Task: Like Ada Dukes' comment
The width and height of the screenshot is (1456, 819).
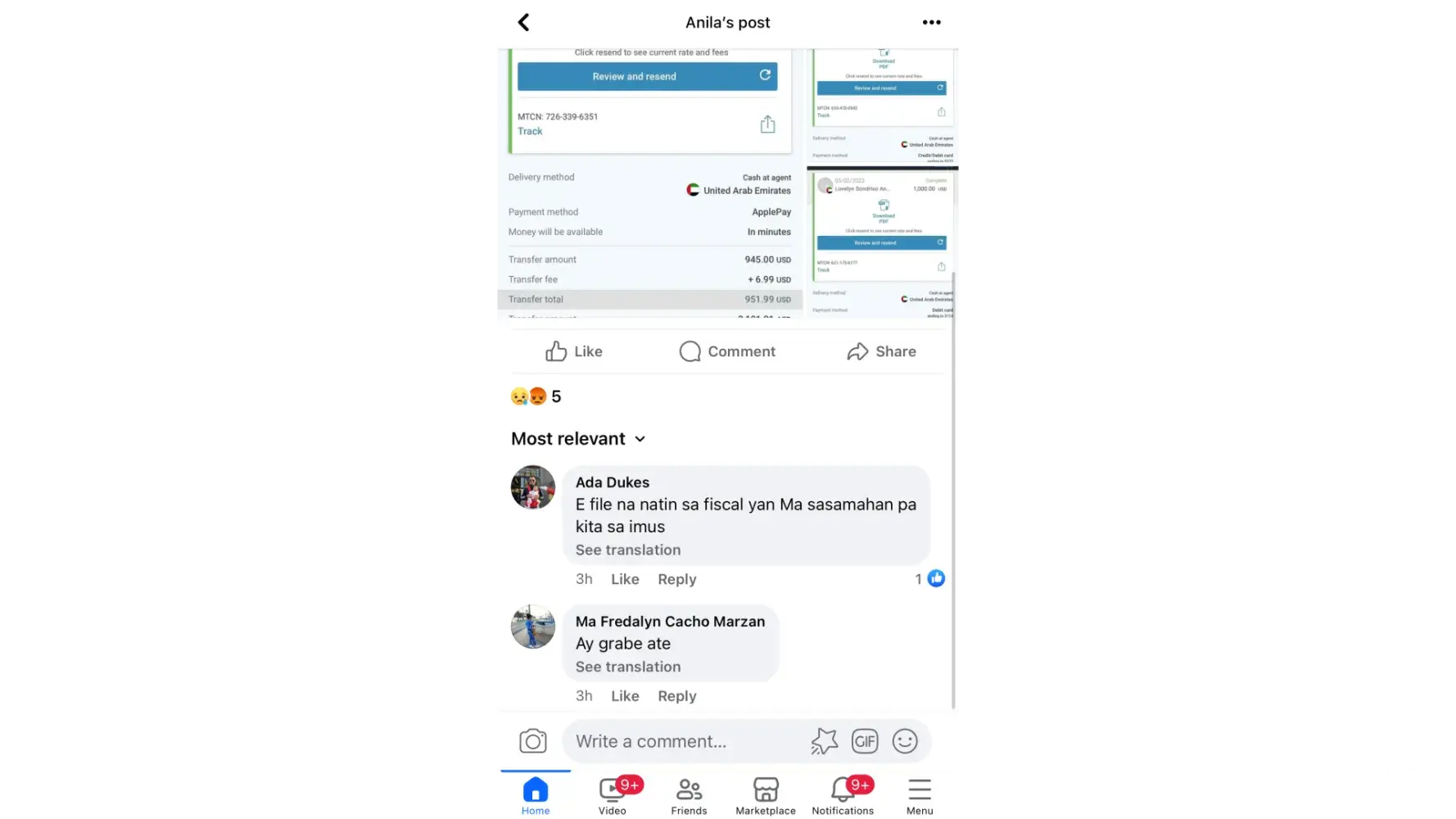Action: point(625,579)
